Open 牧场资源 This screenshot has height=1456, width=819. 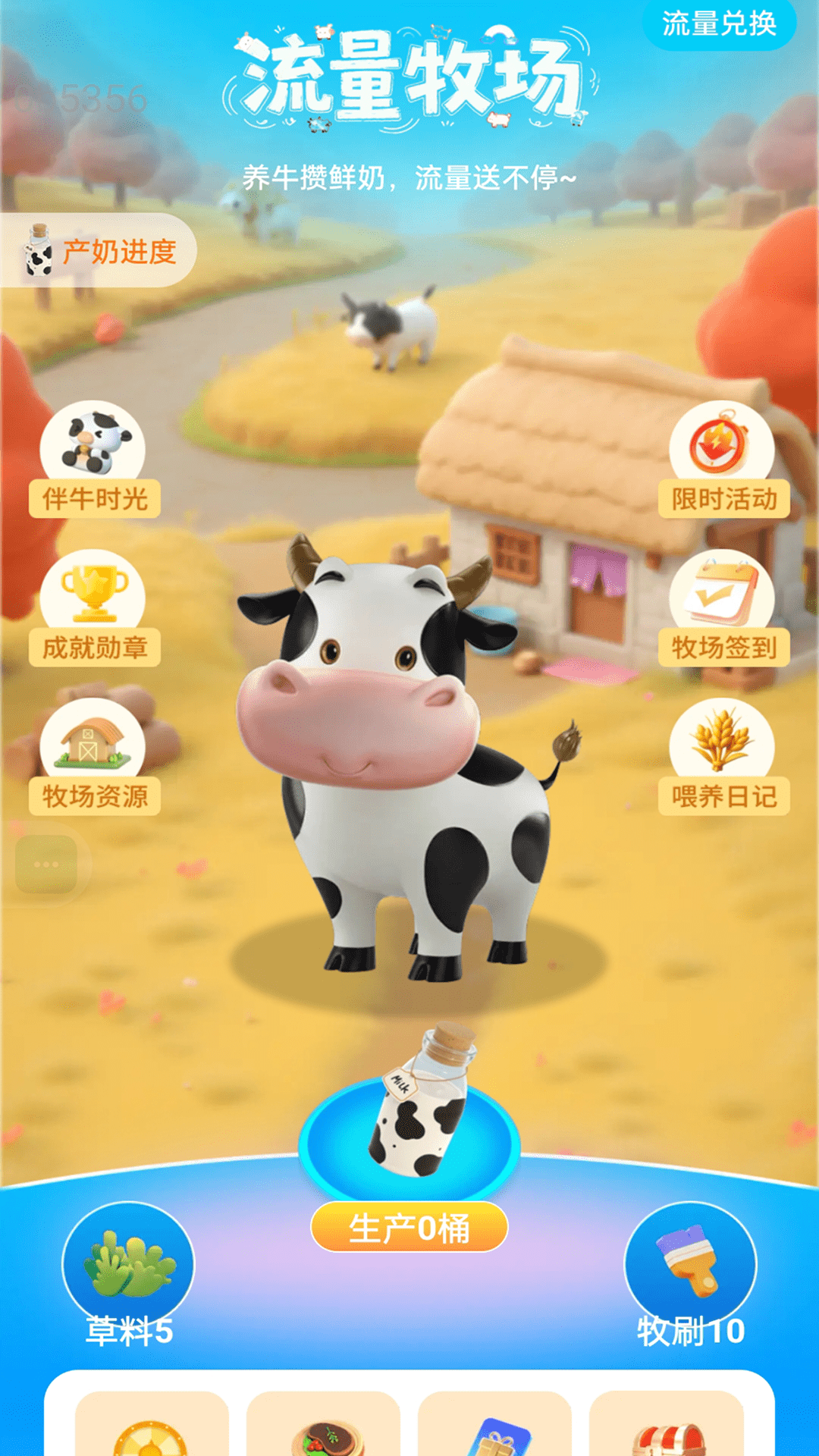[94, 756]
